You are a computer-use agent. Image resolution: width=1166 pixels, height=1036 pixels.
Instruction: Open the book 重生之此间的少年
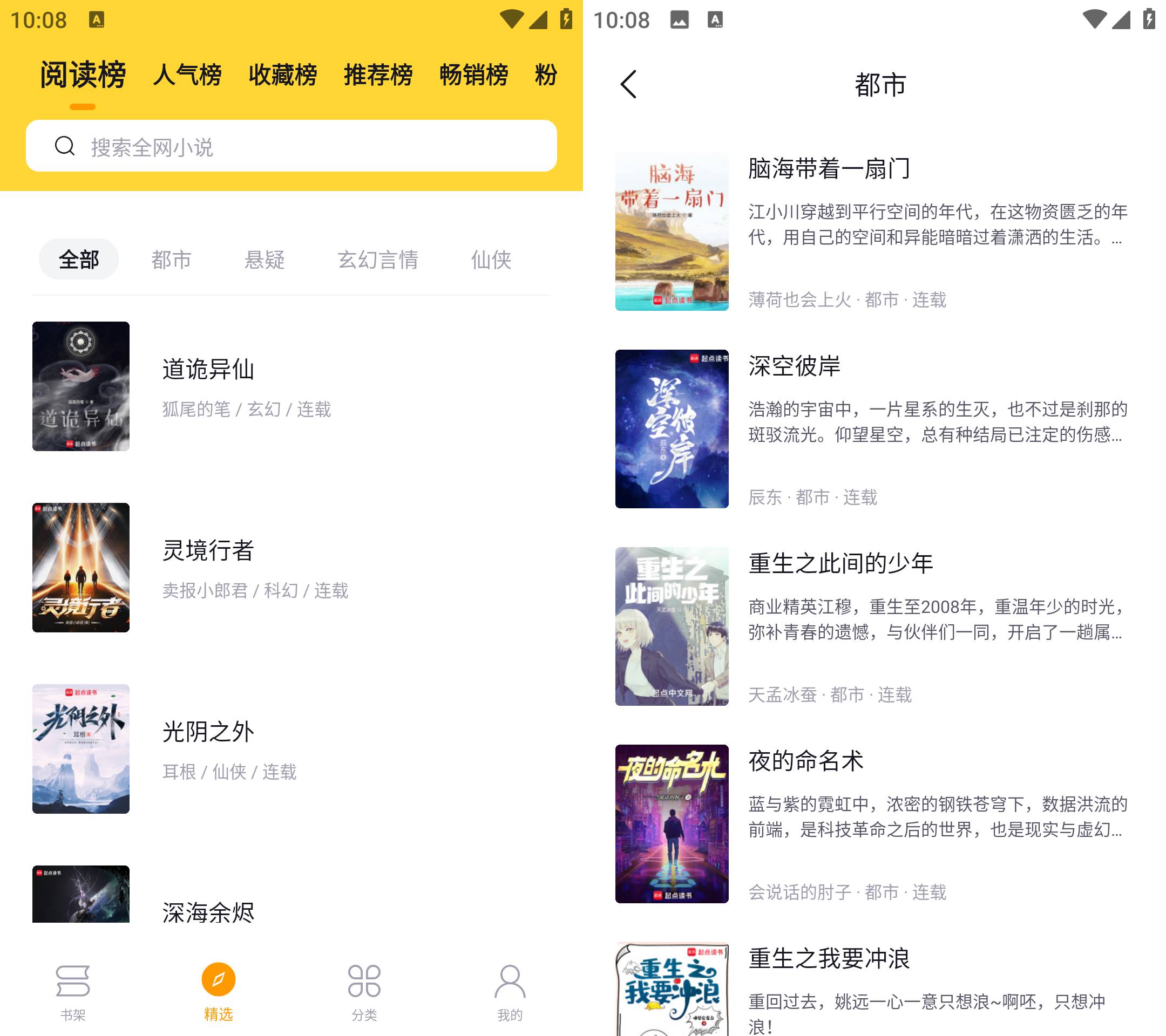(840, 563)
